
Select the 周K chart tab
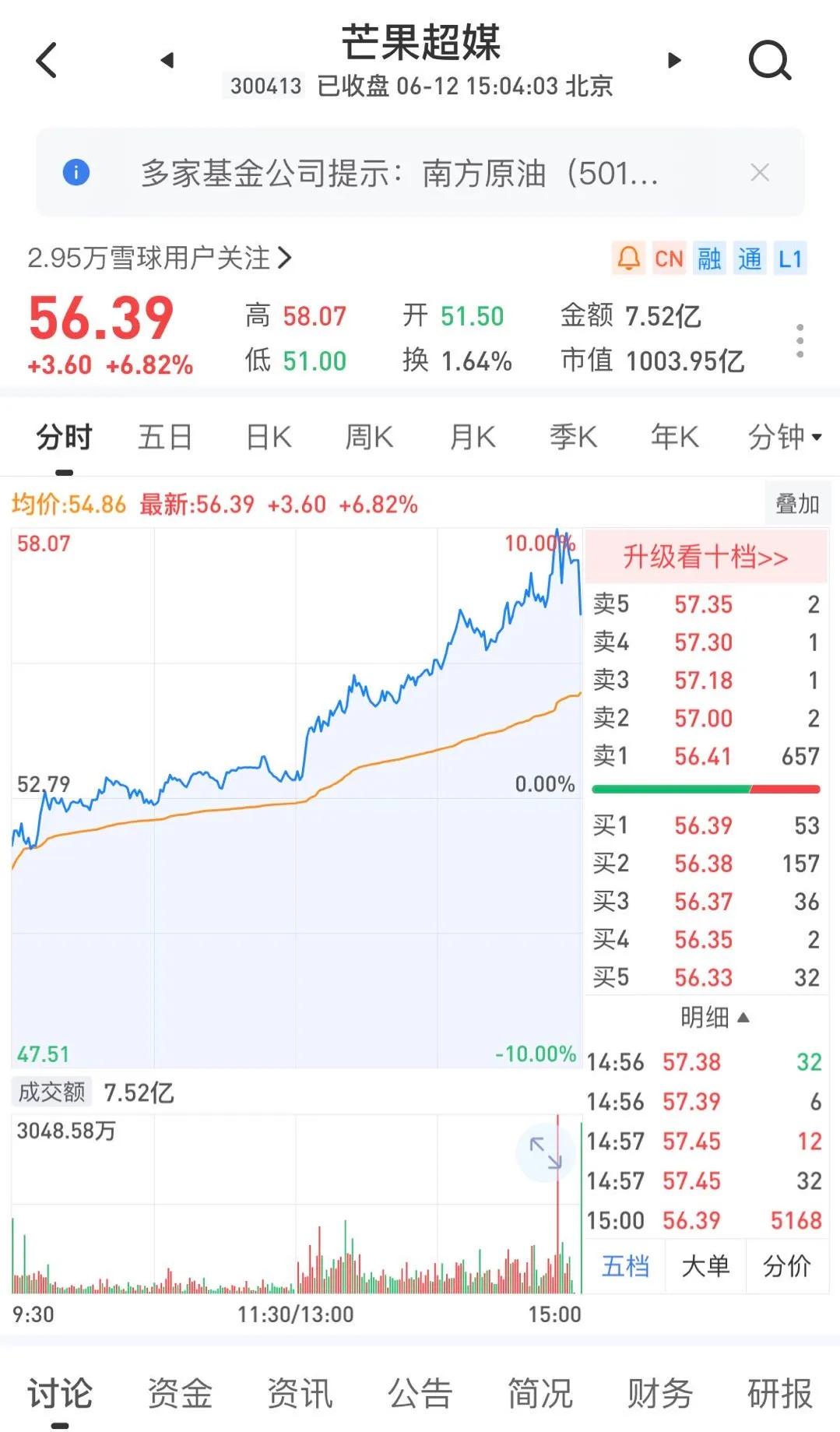click(369, 437)
